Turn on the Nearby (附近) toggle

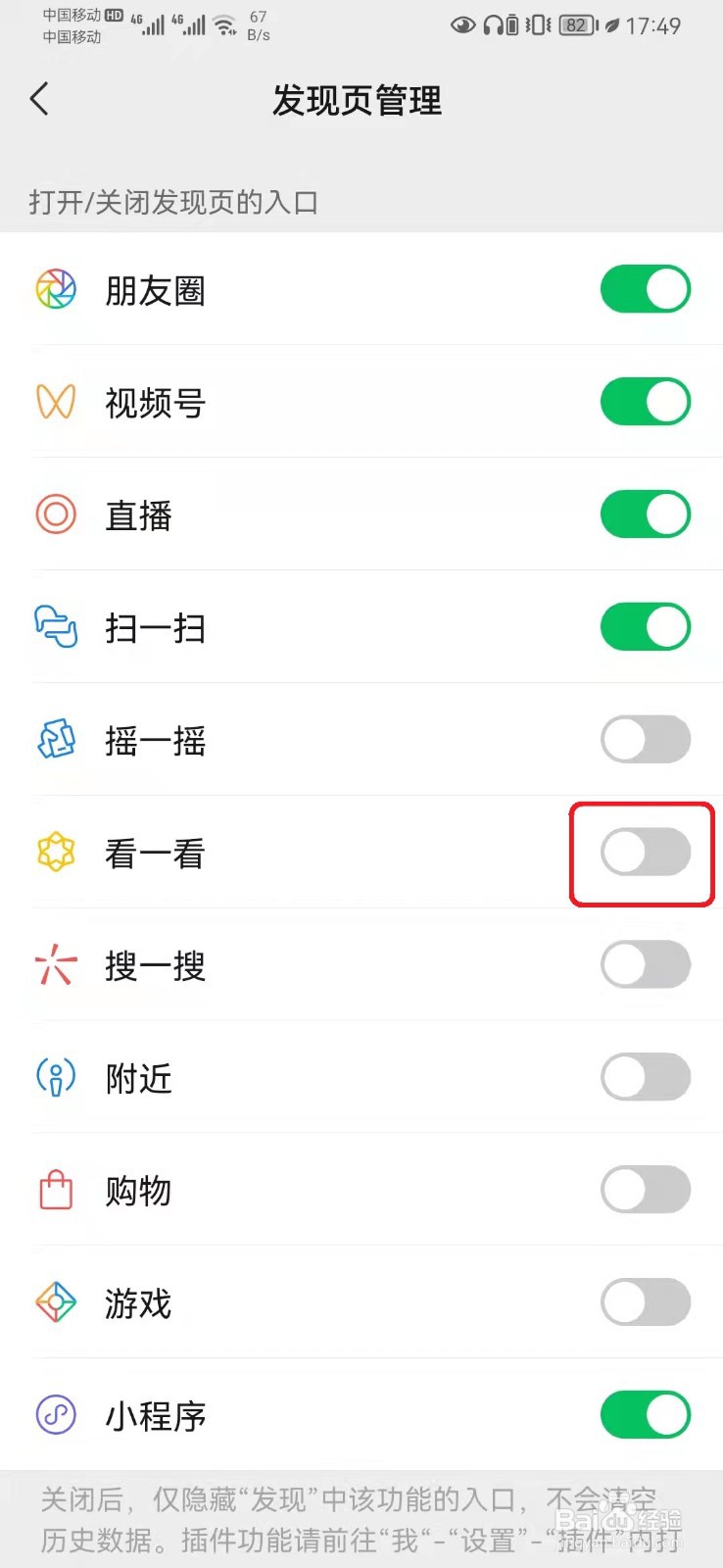[645, 1078]
